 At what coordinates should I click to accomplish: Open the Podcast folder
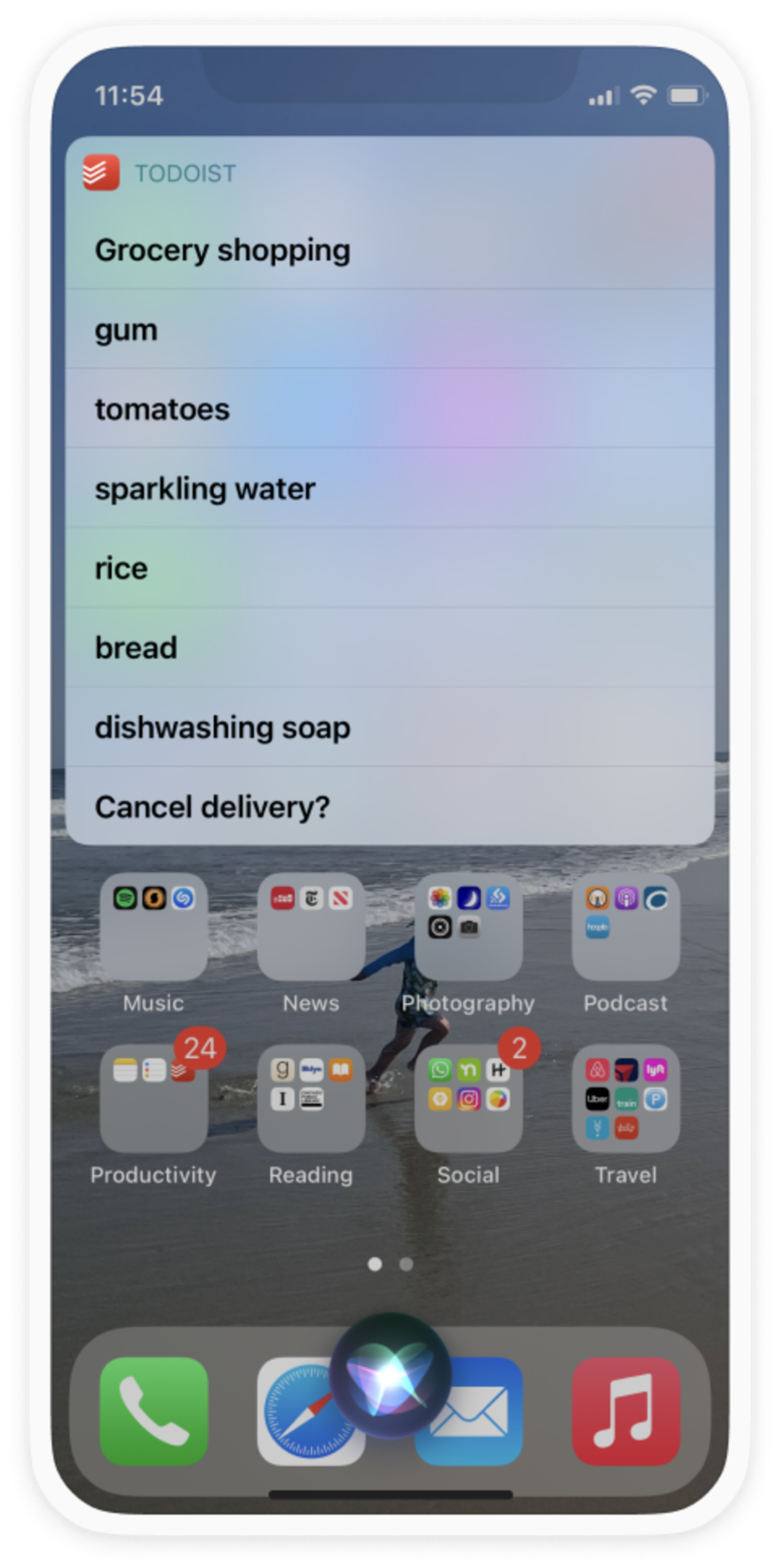point(625,926)
